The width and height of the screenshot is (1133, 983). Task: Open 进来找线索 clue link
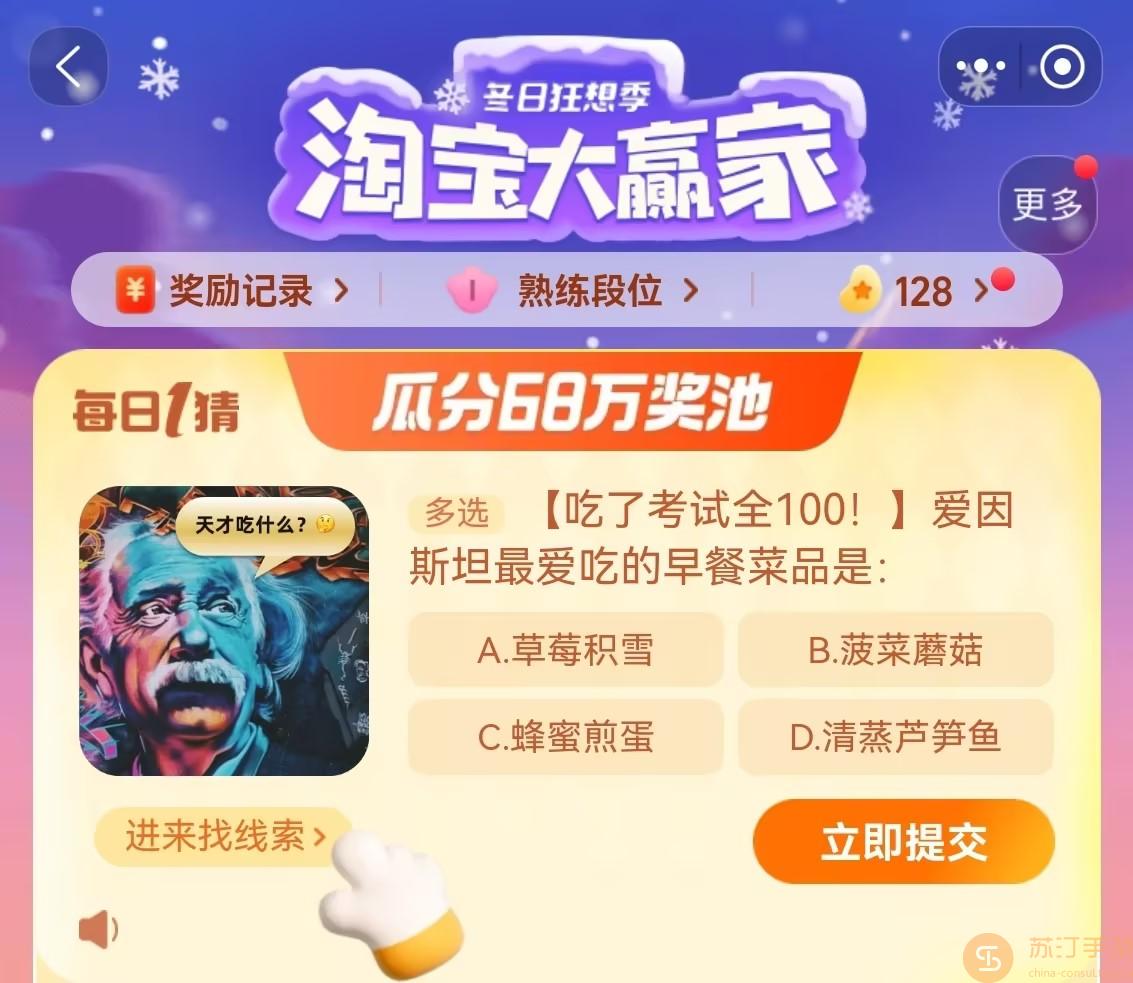pos(225,836)
